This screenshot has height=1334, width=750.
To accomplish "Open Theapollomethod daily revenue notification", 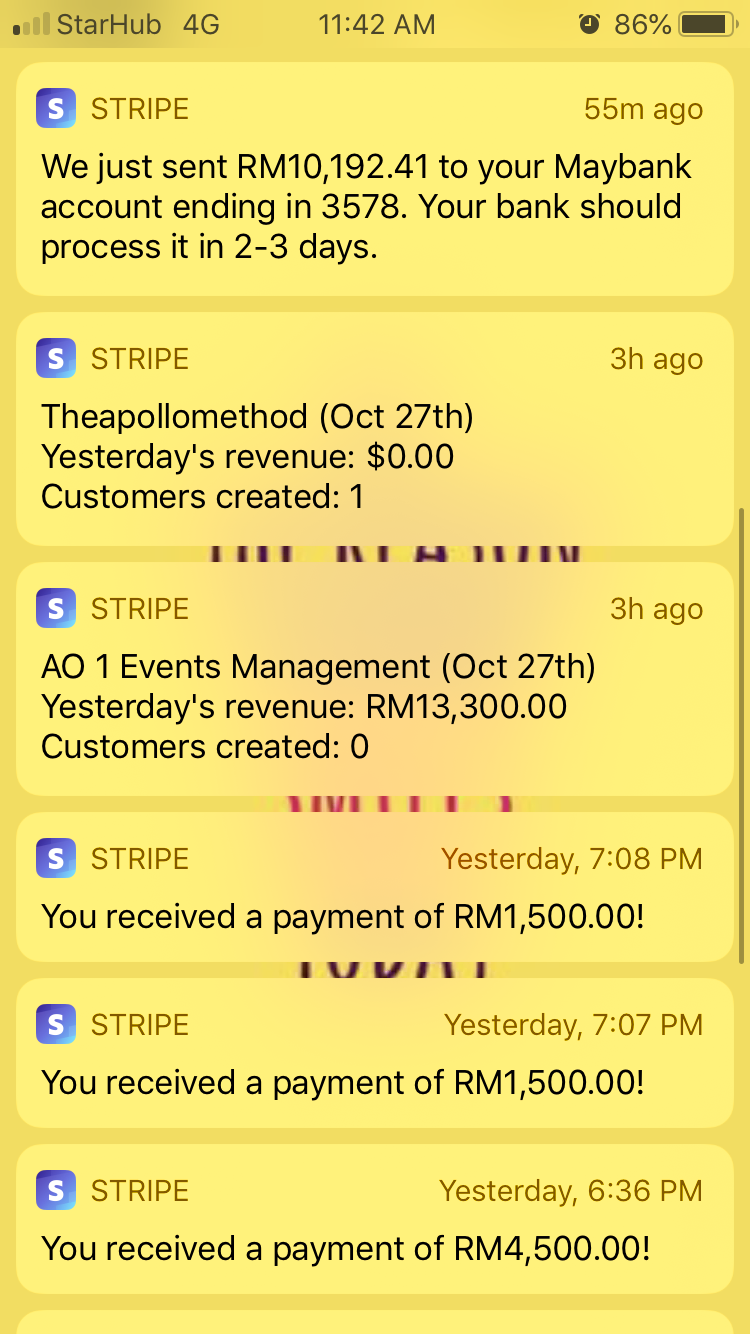I will [375, 430].
